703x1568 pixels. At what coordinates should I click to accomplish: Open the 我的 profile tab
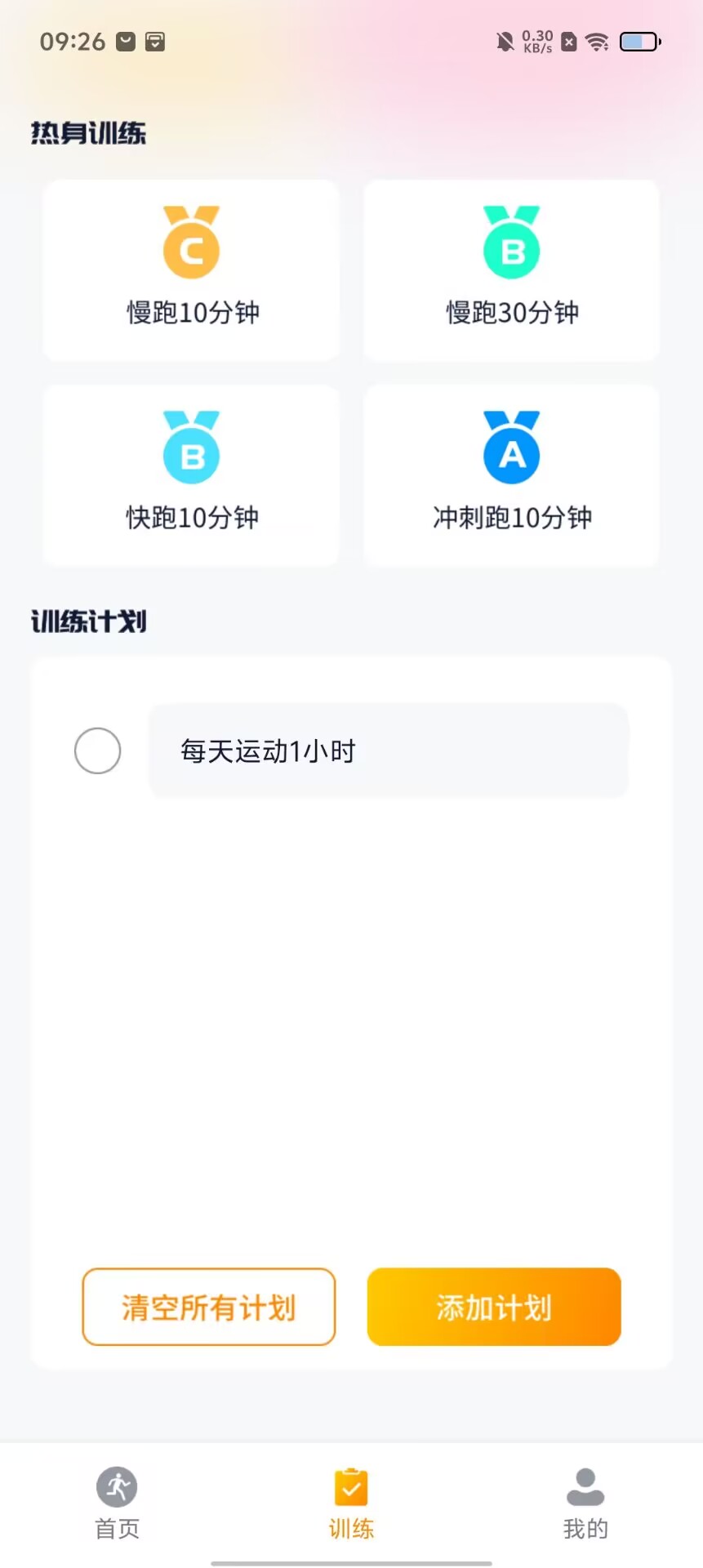pyautogui.click(x=585, y=1504)
